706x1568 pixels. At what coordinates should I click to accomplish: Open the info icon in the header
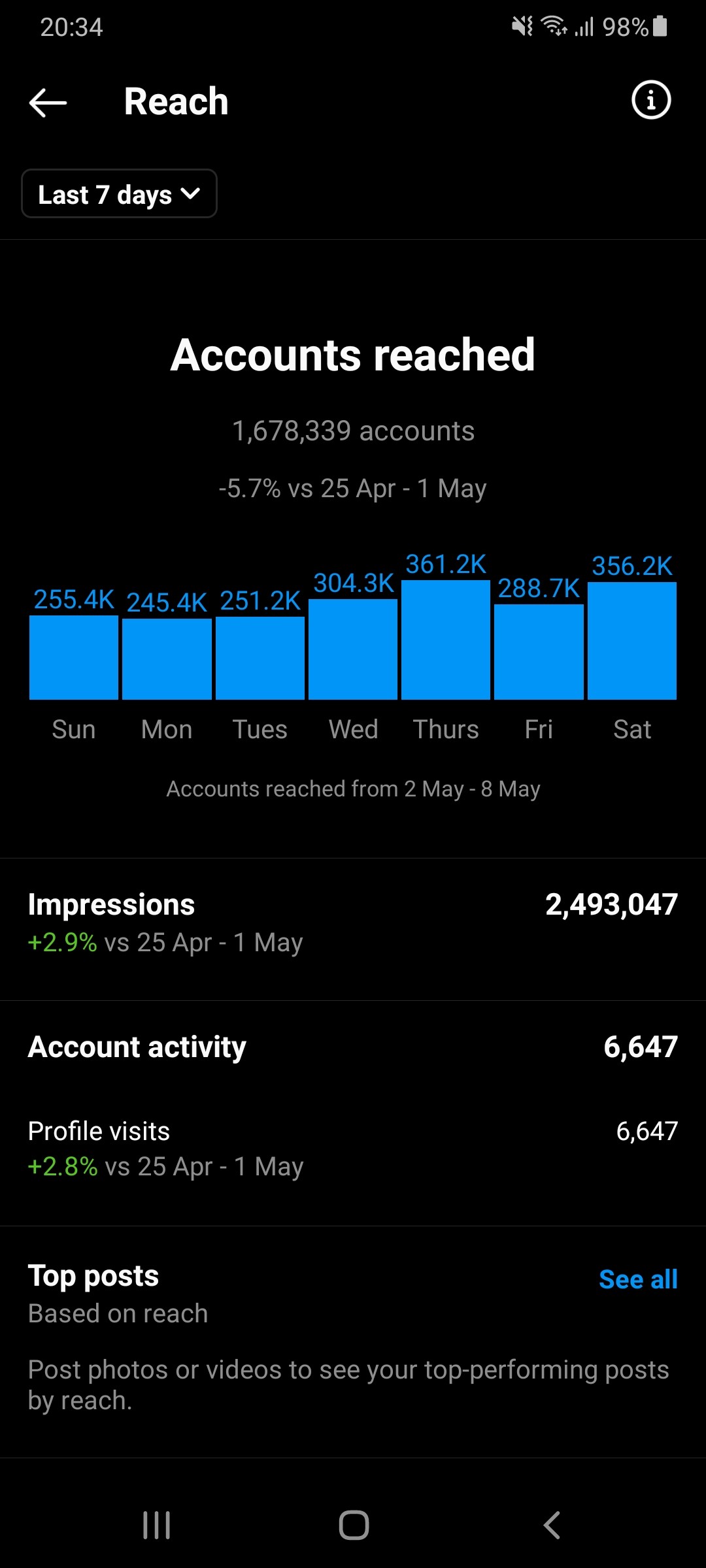(x=651, y=101)
